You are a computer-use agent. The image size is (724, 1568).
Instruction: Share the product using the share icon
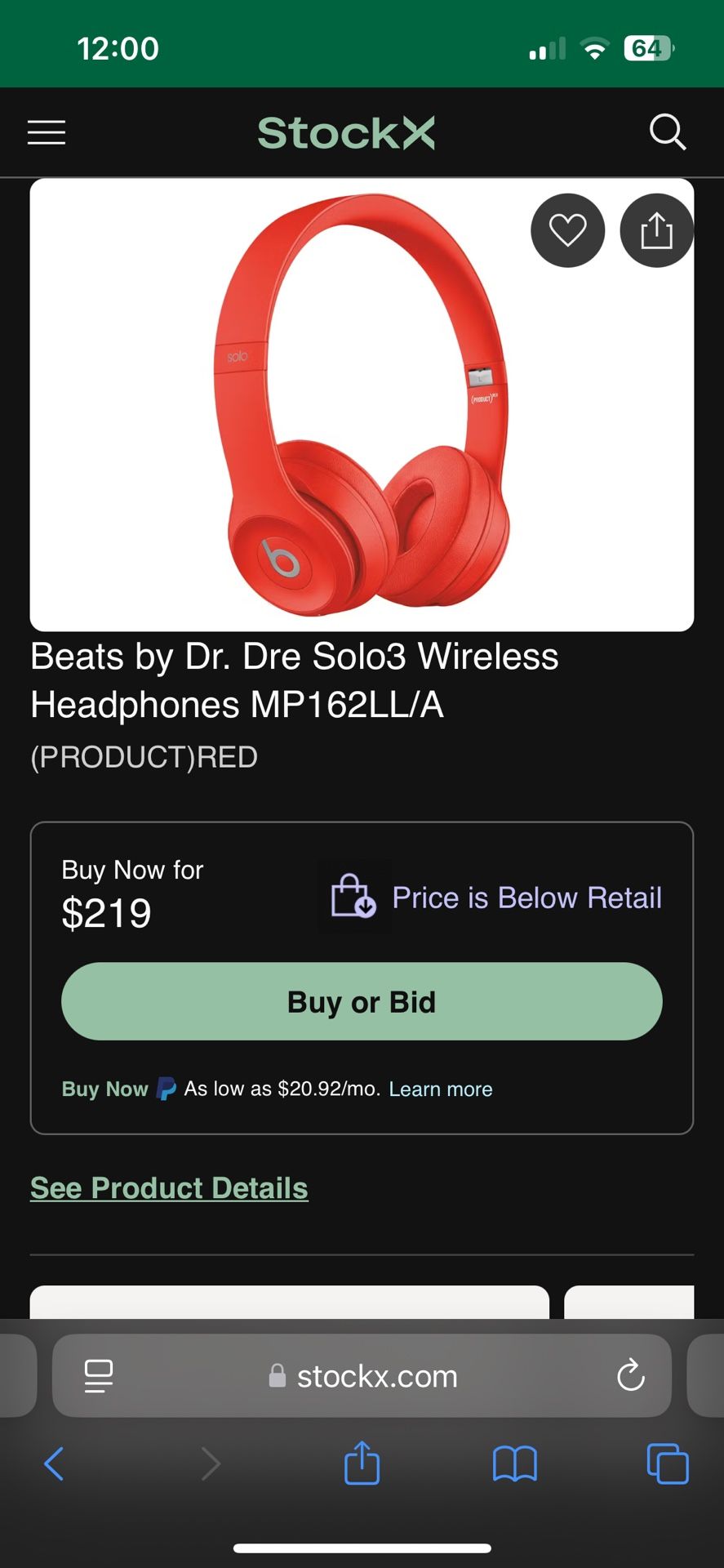coord(656,230)
